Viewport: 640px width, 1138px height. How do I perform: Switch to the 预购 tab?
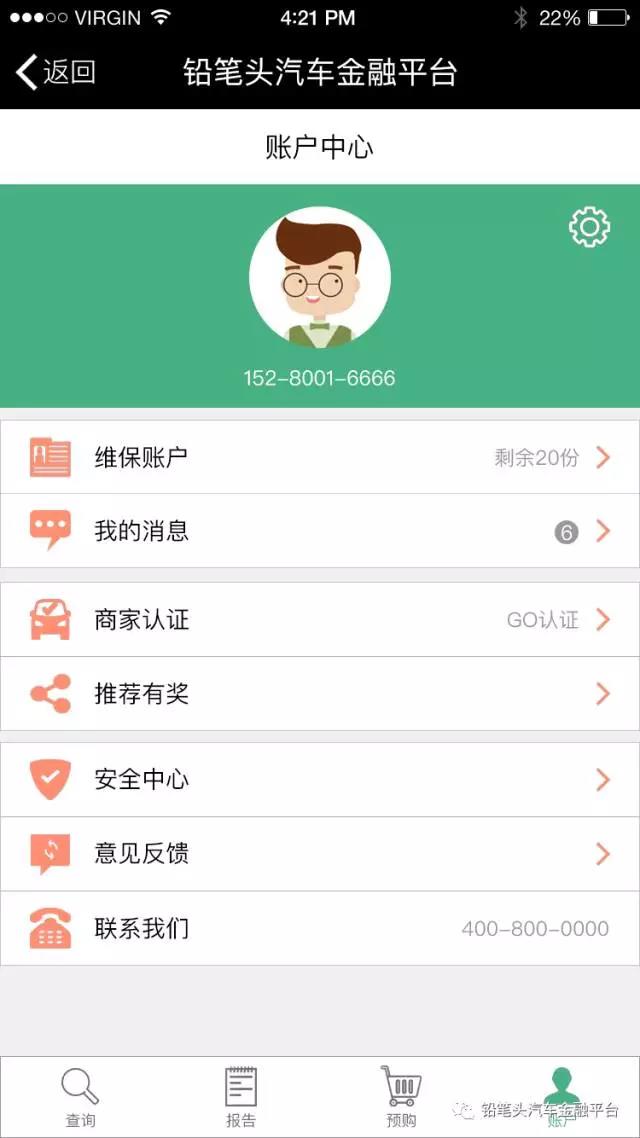point(401,1096)
